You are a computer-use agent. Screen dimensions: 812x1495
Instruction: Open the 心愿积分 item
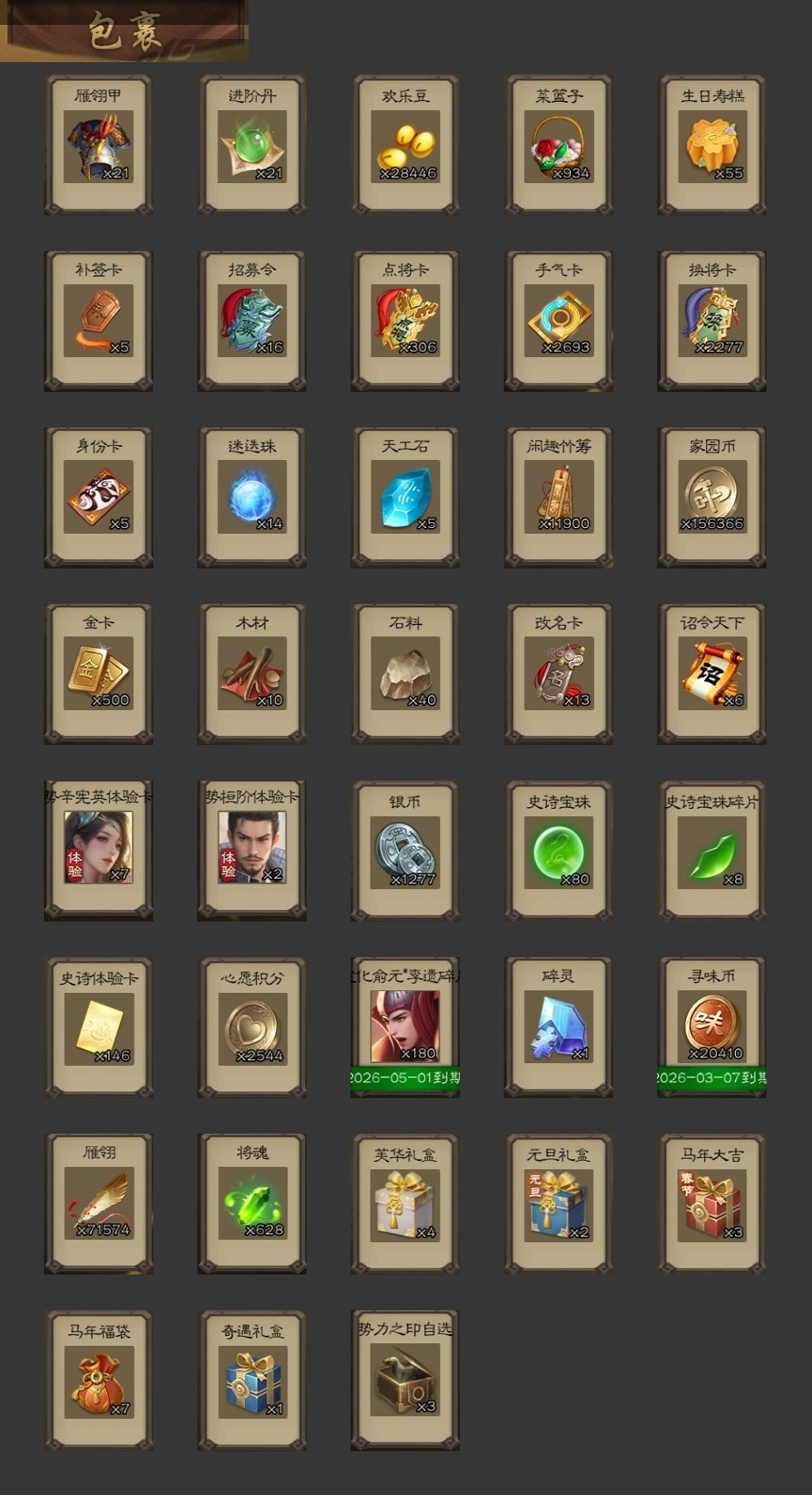pyautogui.click(x=252, y=1028)
